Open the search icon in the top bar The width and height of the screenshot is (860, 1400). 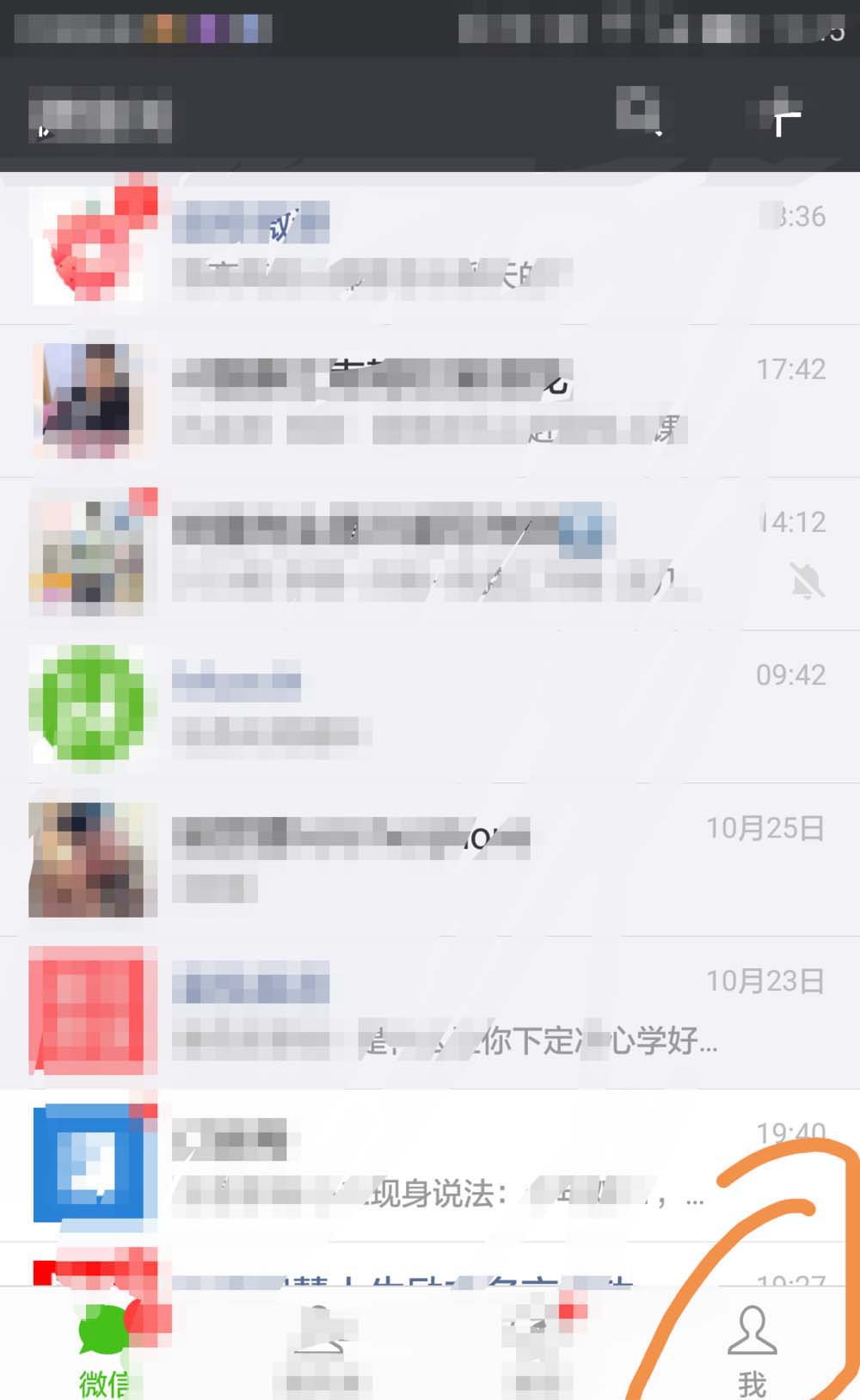[x=638, y=112]
